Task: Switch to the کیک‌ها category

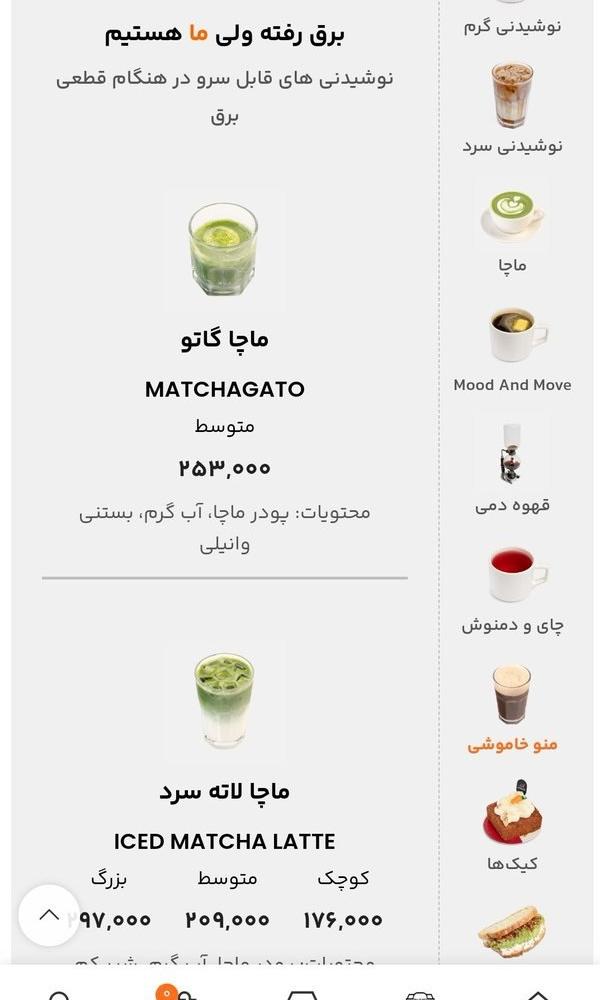Action: [x=512, y=827]
